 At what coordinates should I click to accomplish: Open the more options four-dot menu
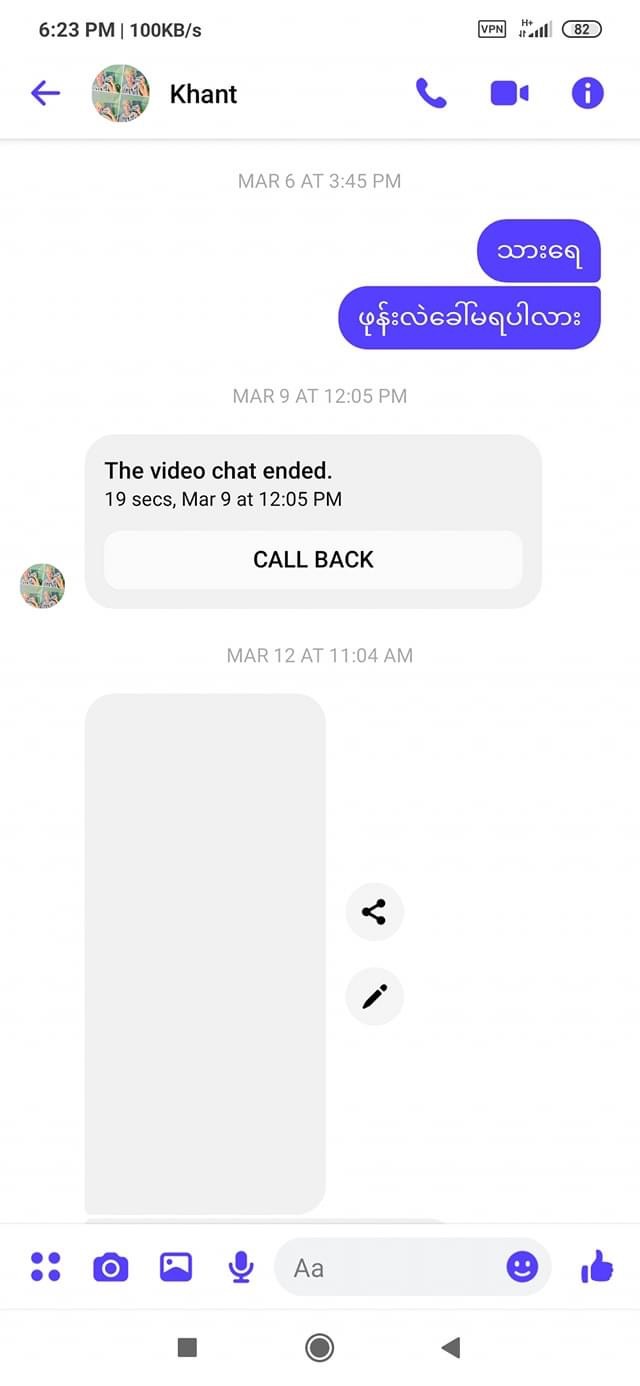coord(45,1267)
